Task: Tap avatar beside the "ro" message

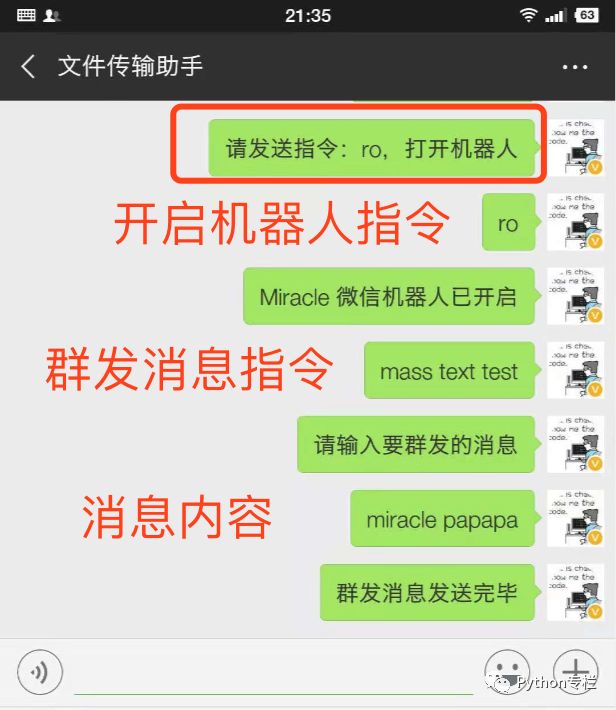Action: [x=575, y=223]
